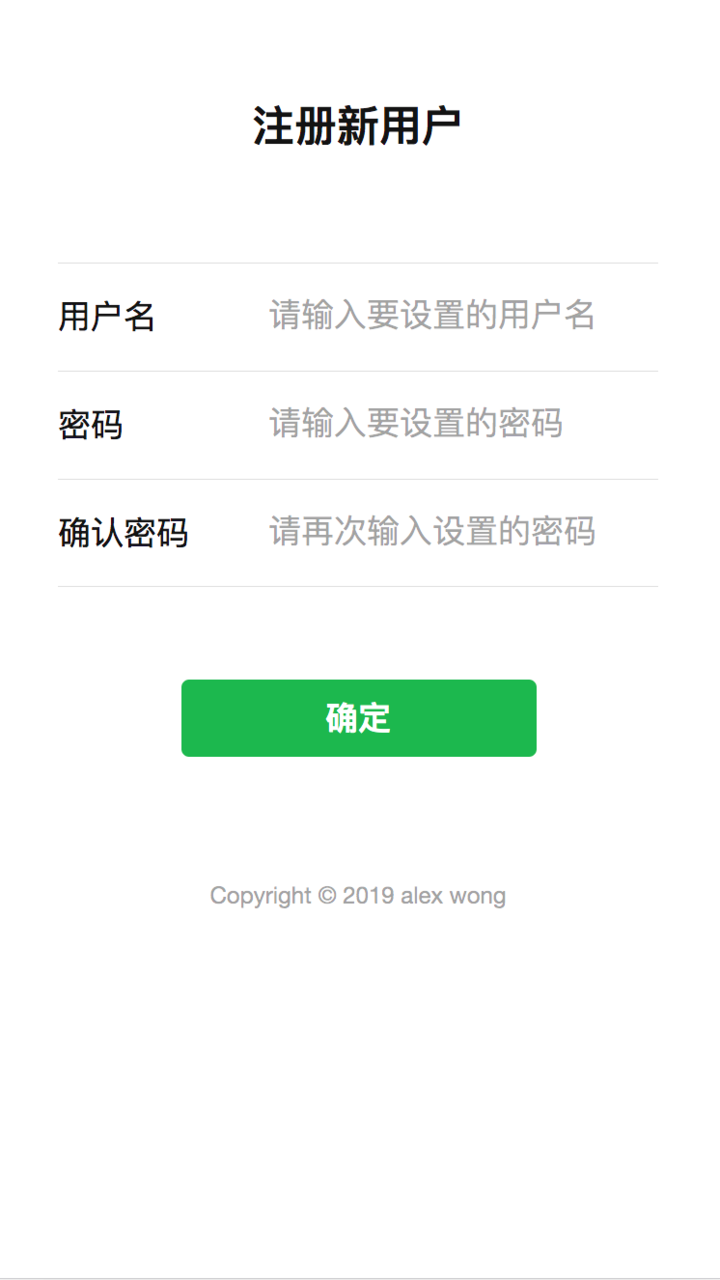Select the username placeholder text 请输入要设置的用户名
Screen dimensions: 720x1280
(x=430, y=316)
